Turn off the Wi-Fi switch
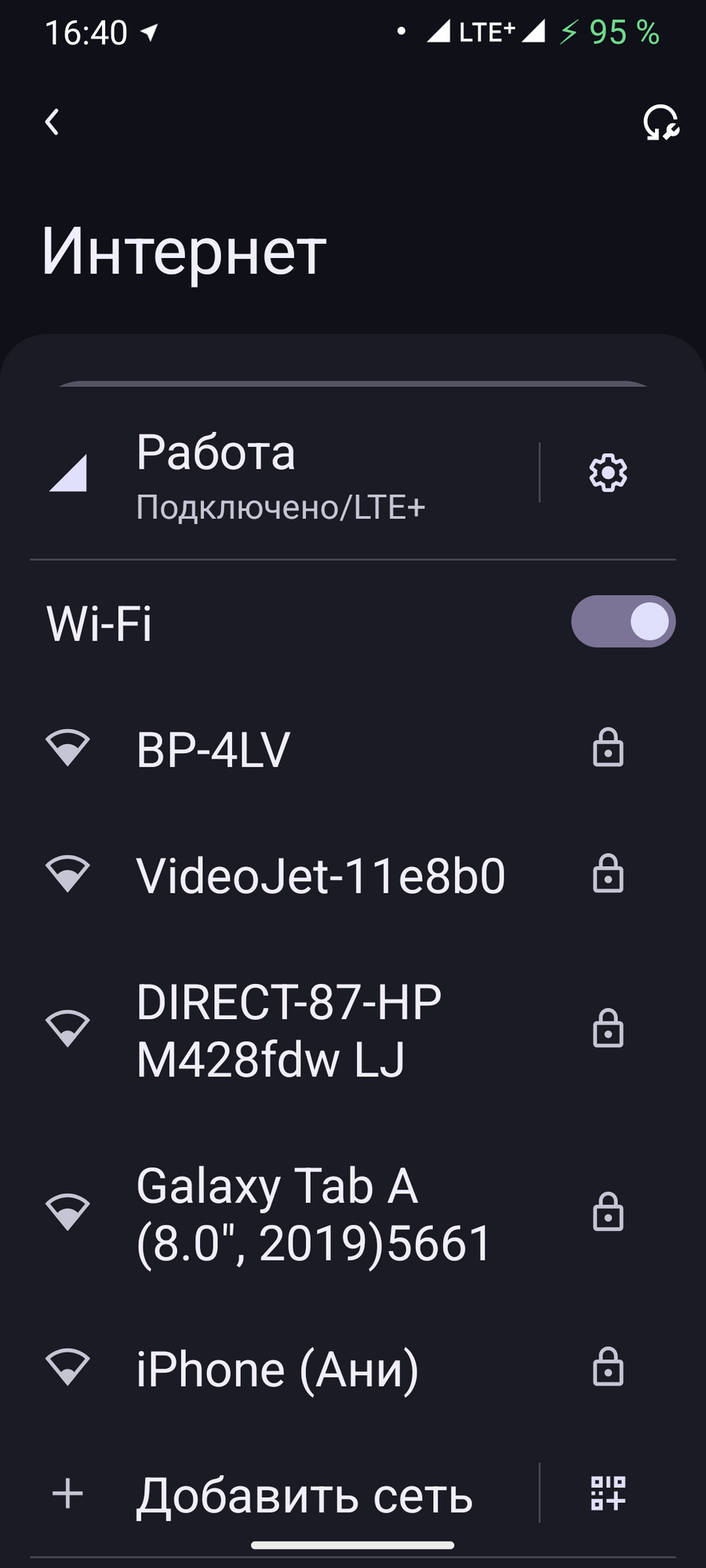Screen dimensions: 706x1568 click(623, 622)
